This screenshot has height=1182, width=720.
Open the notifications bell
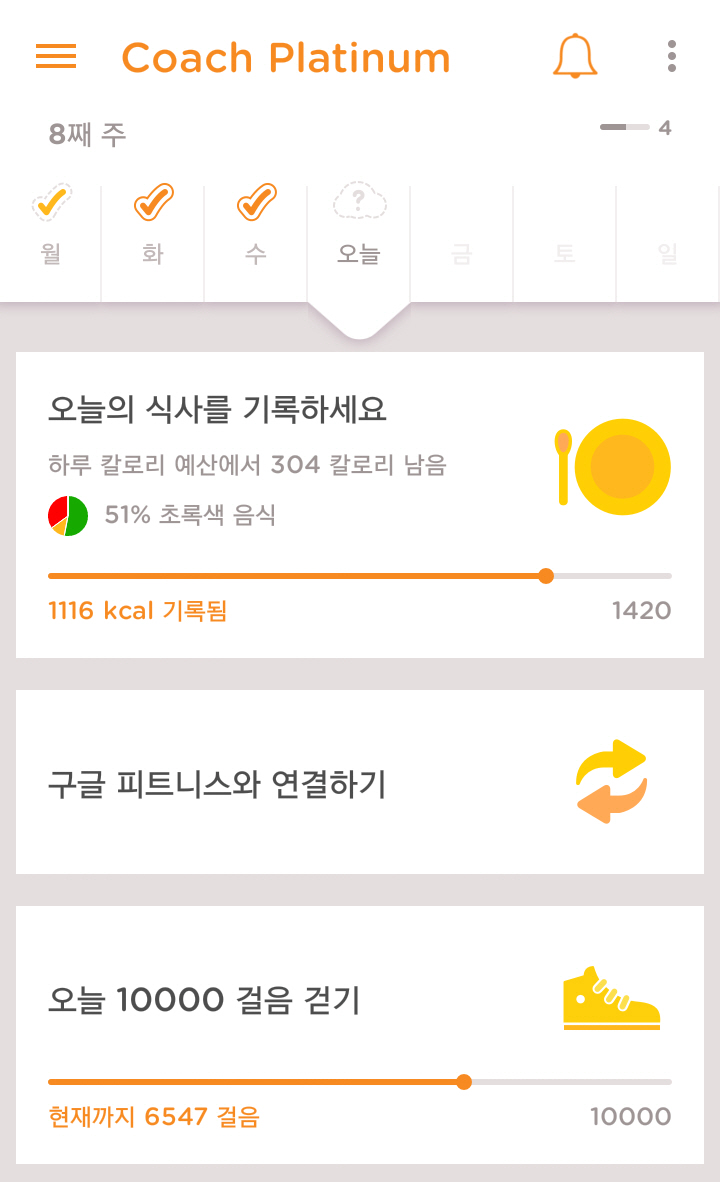tap(575, 57)
